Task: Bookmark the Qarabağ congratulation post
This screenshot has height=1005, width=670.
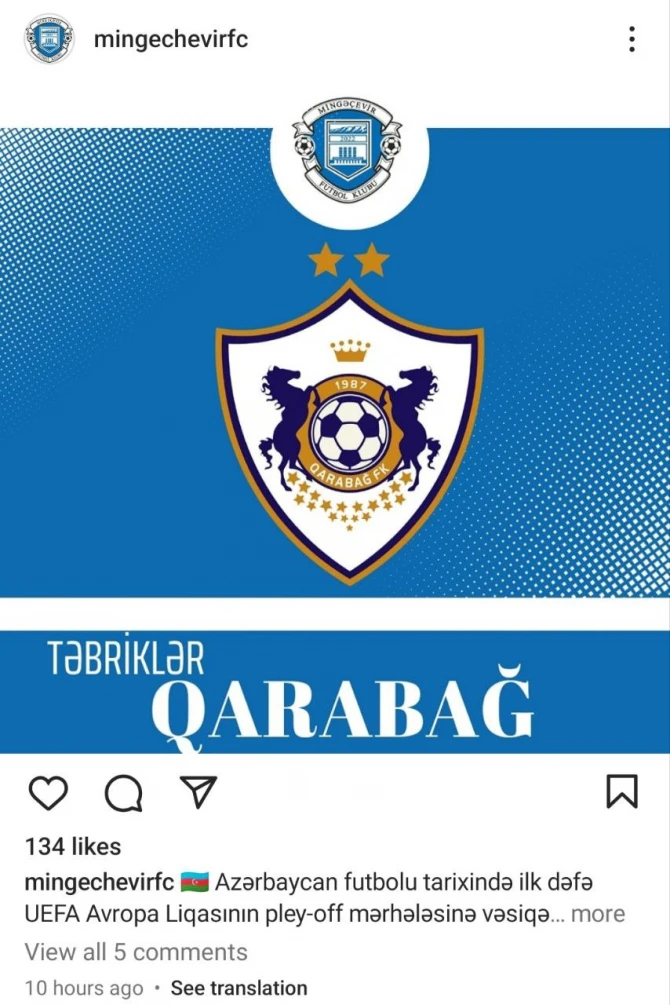Action: click(x=622, y=792)
